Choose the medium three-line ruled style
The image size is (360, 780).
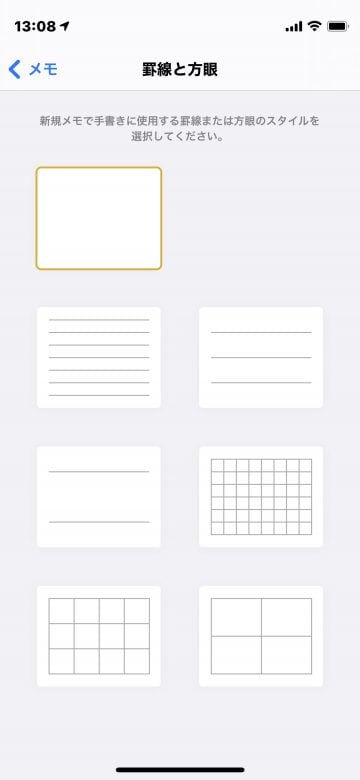click(261, 358)
